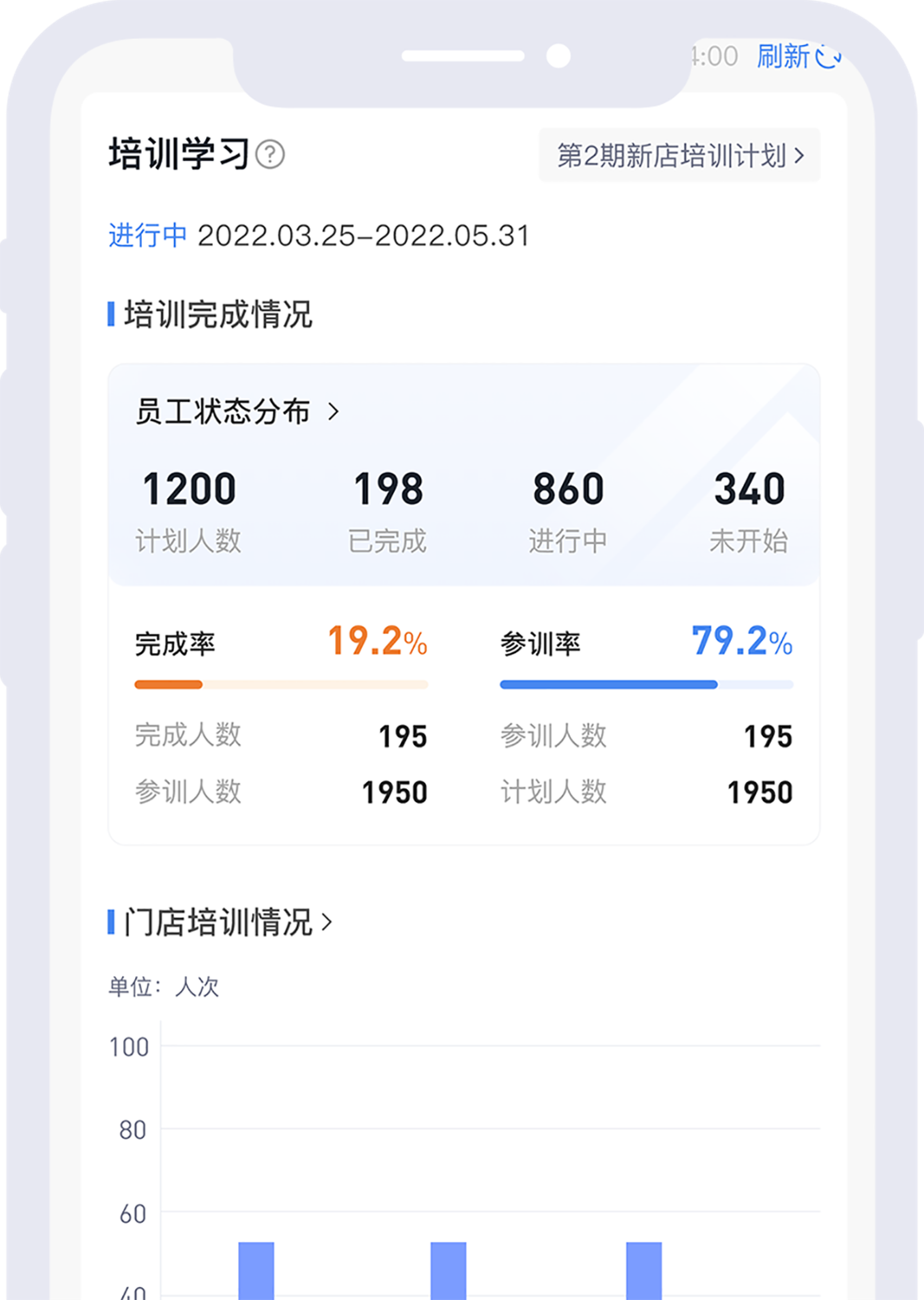View 员工状态分布 details
The height and width of the screenshot is (1300, 924).
pyautogui.click(x=237, y=411)
